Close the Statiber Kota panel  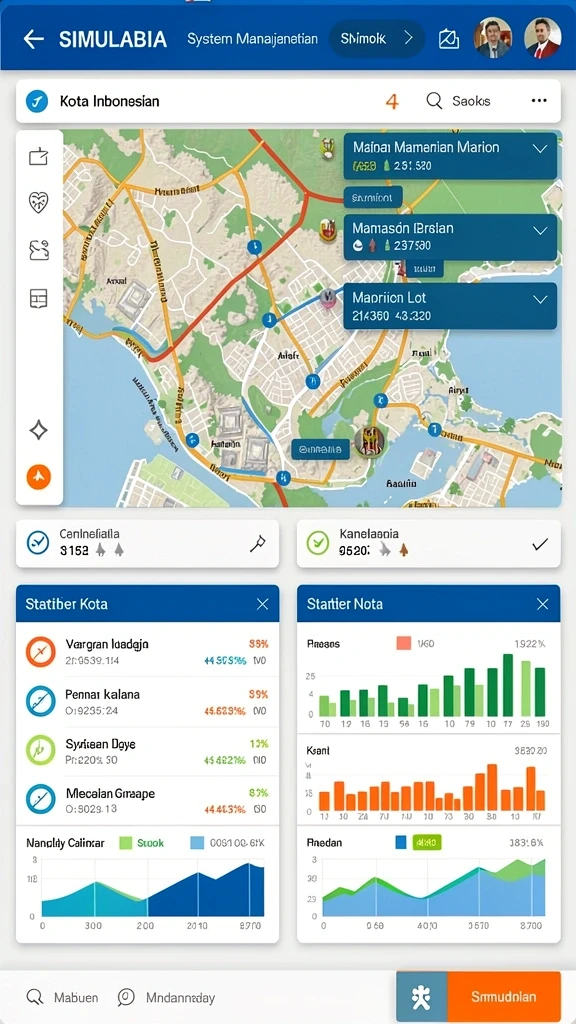click(263, 604)
